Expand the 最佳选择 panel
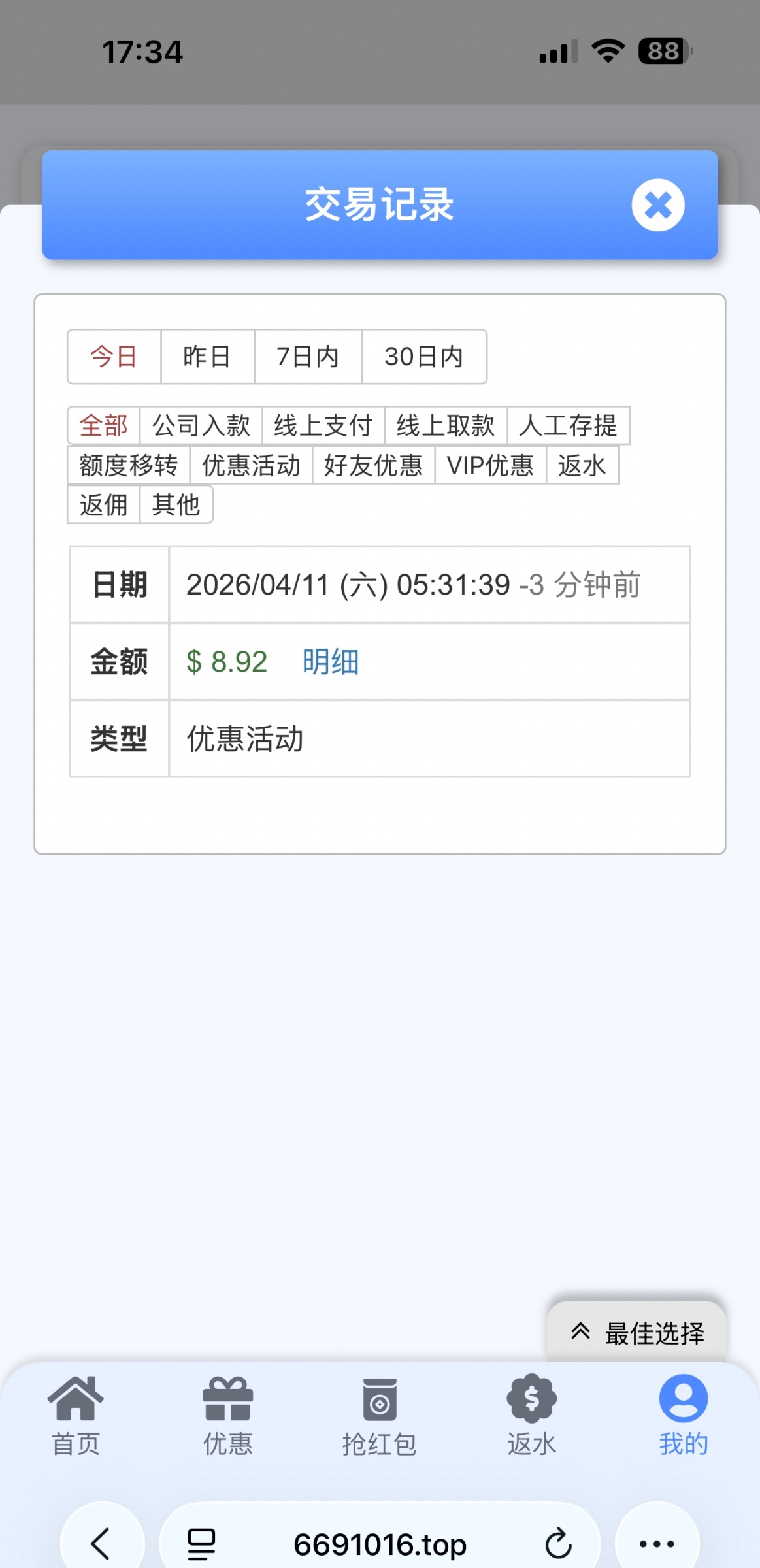760x1568 pixels. click(637, 1333)
